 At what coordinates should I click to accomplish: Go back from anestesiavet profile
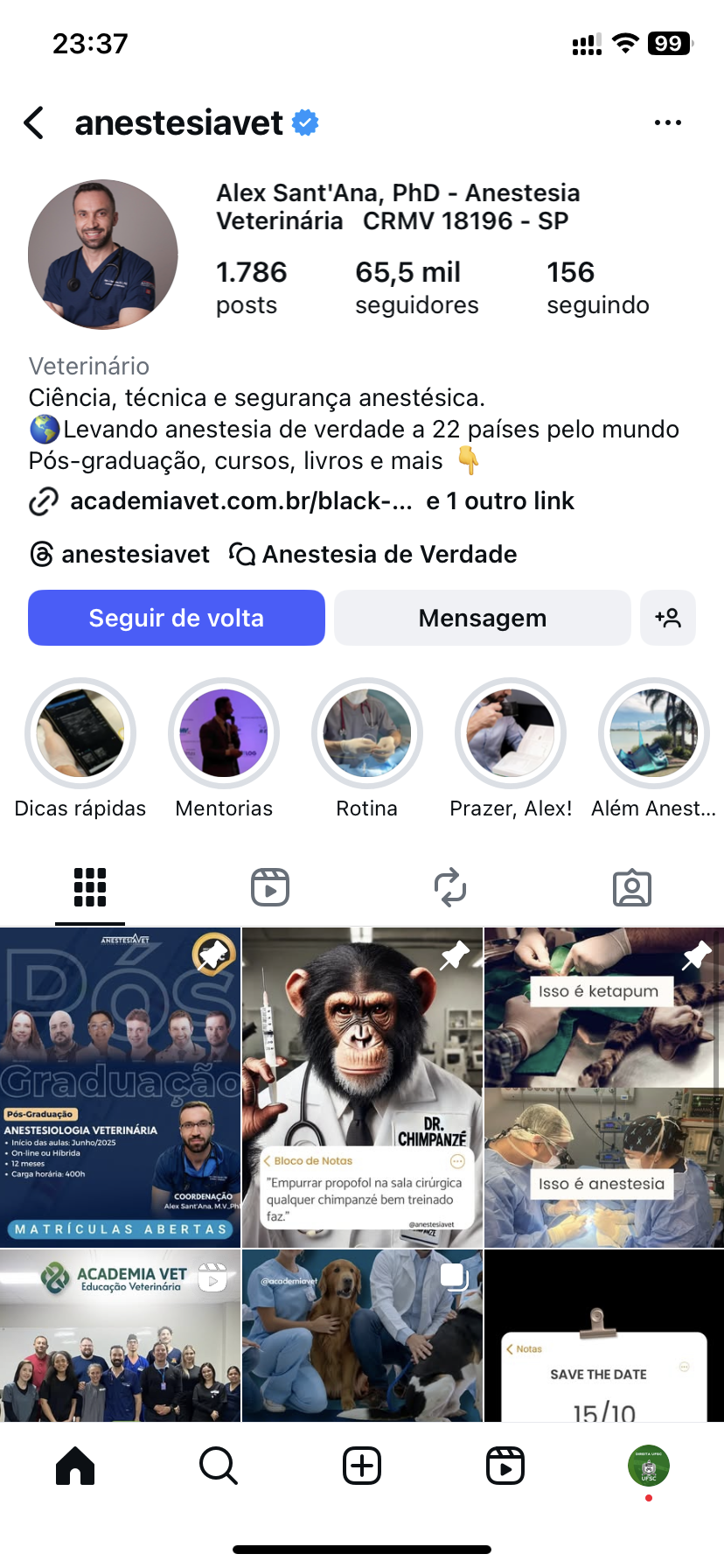click(x=34, y=123)
